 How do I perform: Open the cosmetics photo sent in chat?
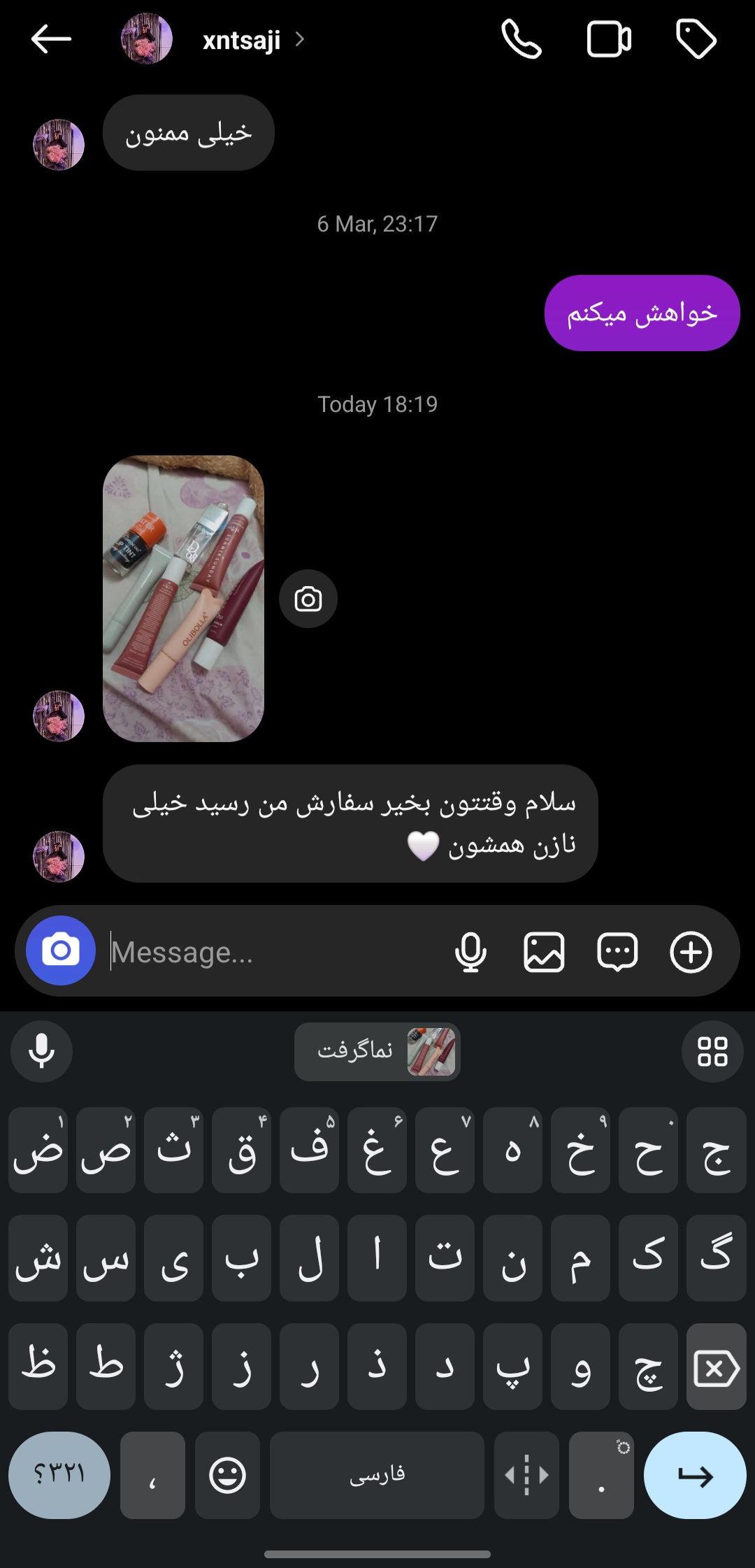(183, 599)
